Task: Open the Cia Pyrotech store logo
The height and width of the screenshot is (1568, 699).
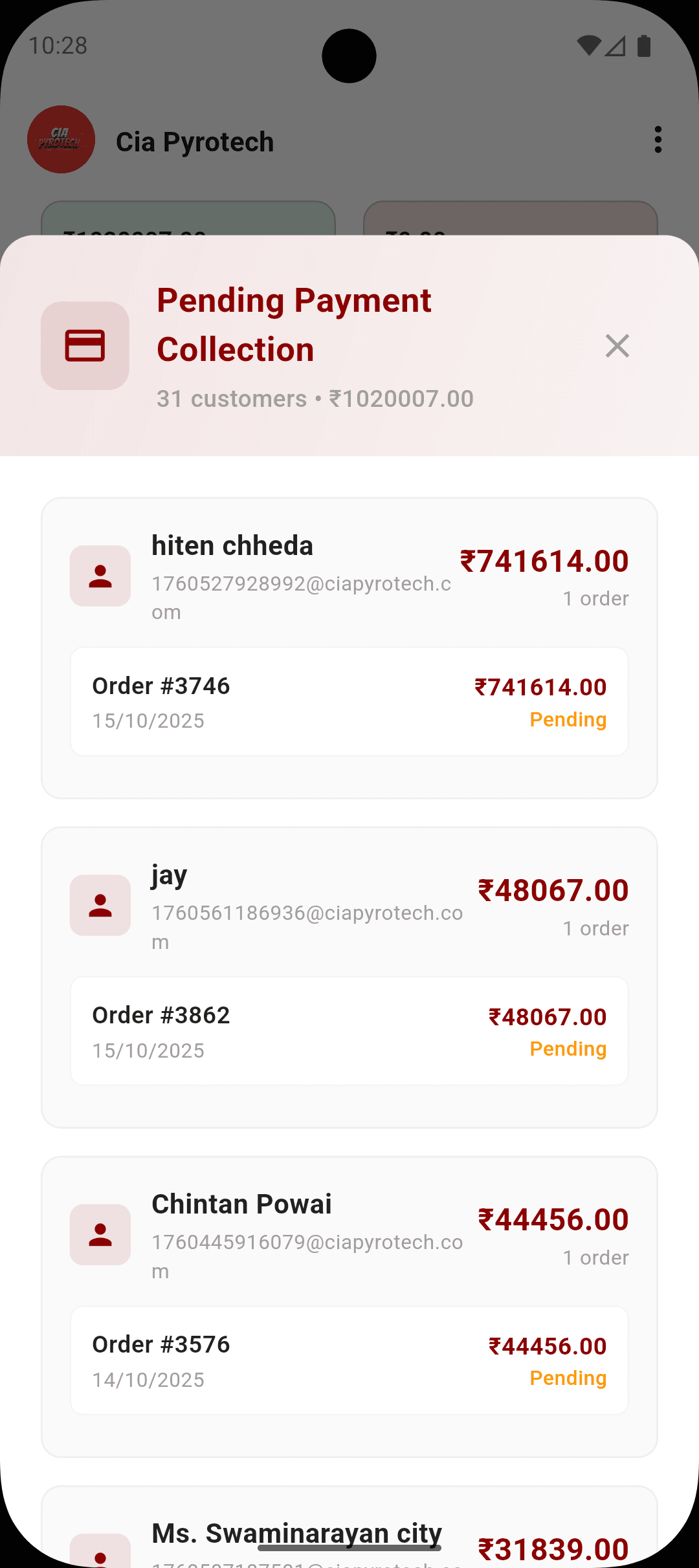Action: pyautogui.click(x=61, y=140)
